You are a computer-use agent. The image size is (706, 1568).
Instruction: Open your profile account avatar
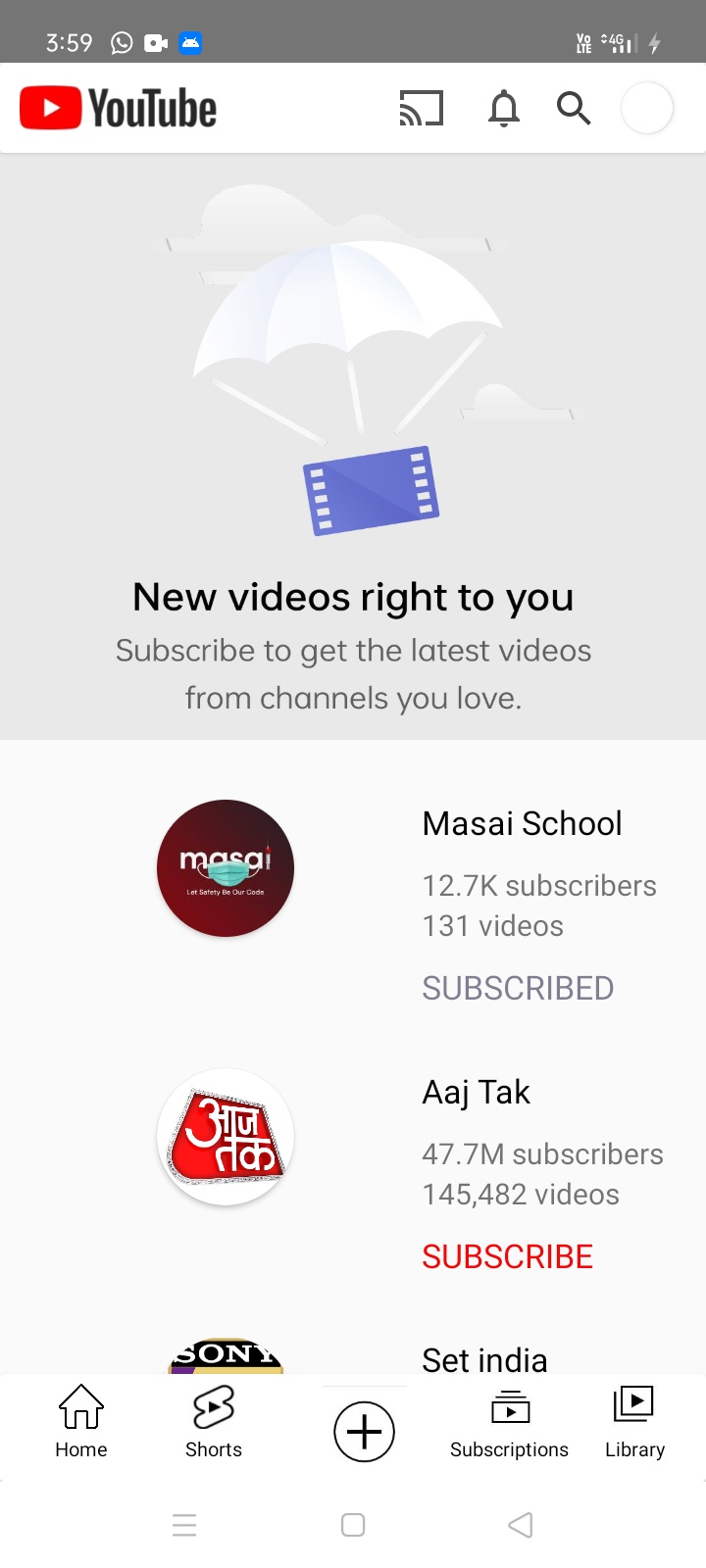coord(646,108)
